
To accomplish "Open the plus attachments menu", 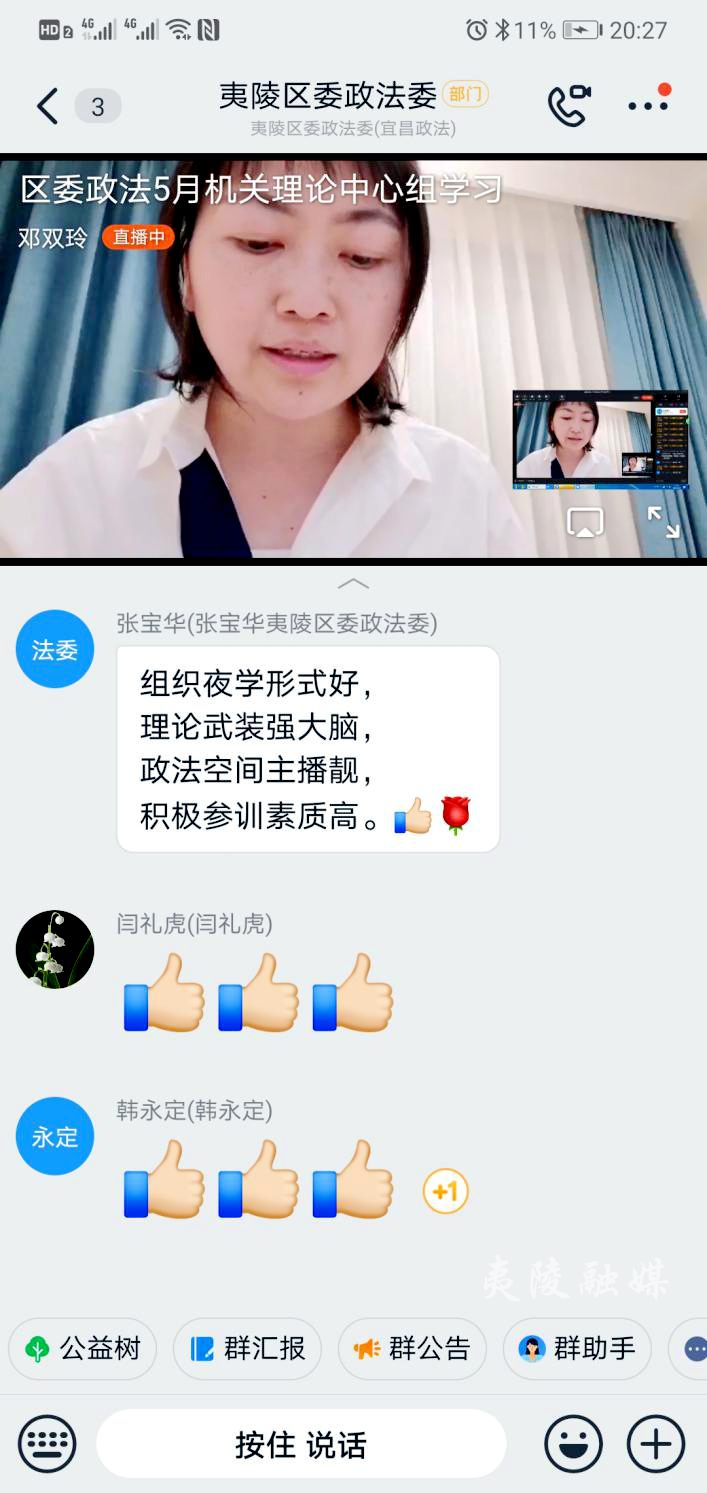I will (x=656, y=1445).
